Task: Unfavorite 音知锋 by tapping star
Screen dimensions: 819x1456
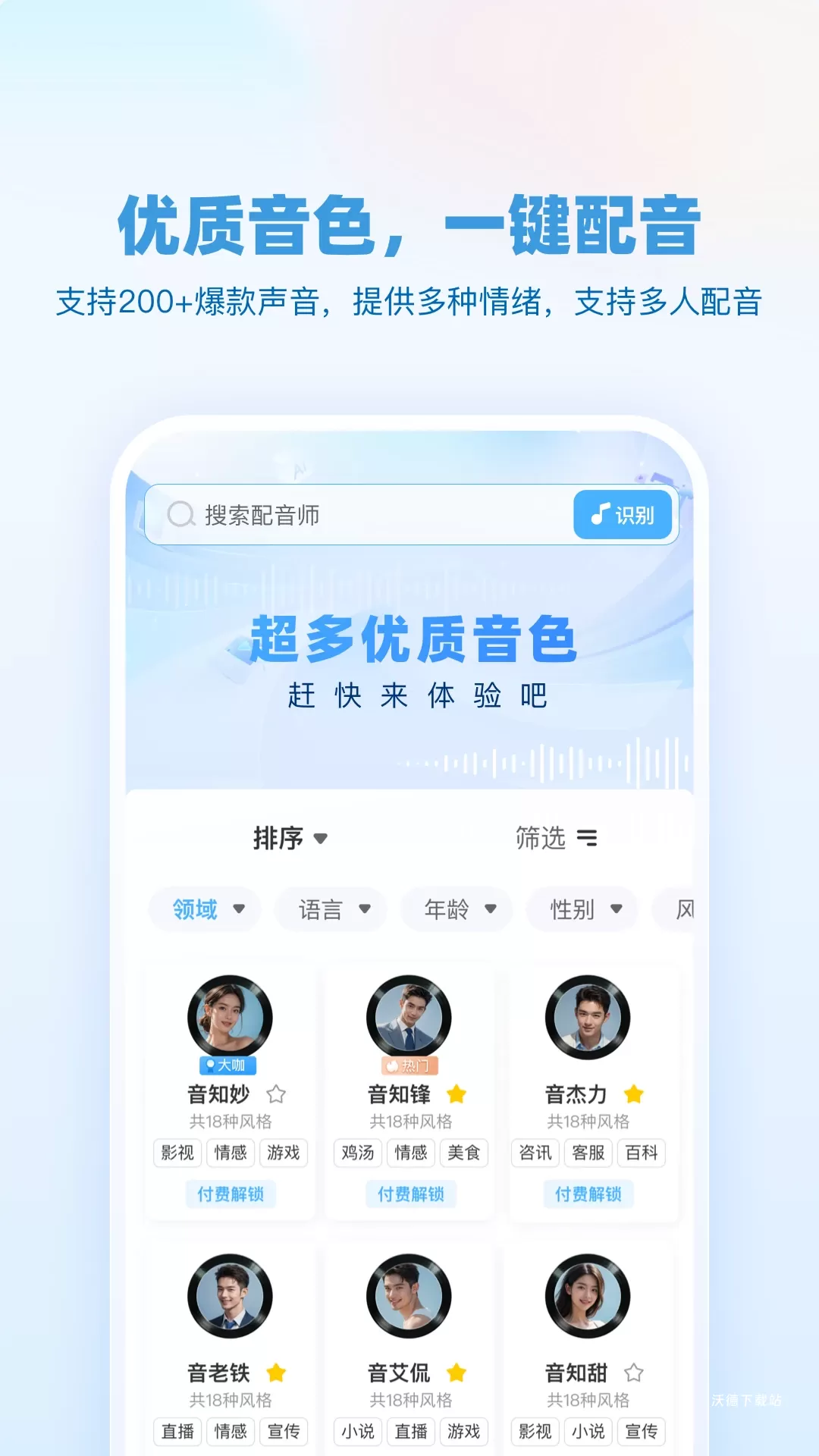Action: point(456,1095)
